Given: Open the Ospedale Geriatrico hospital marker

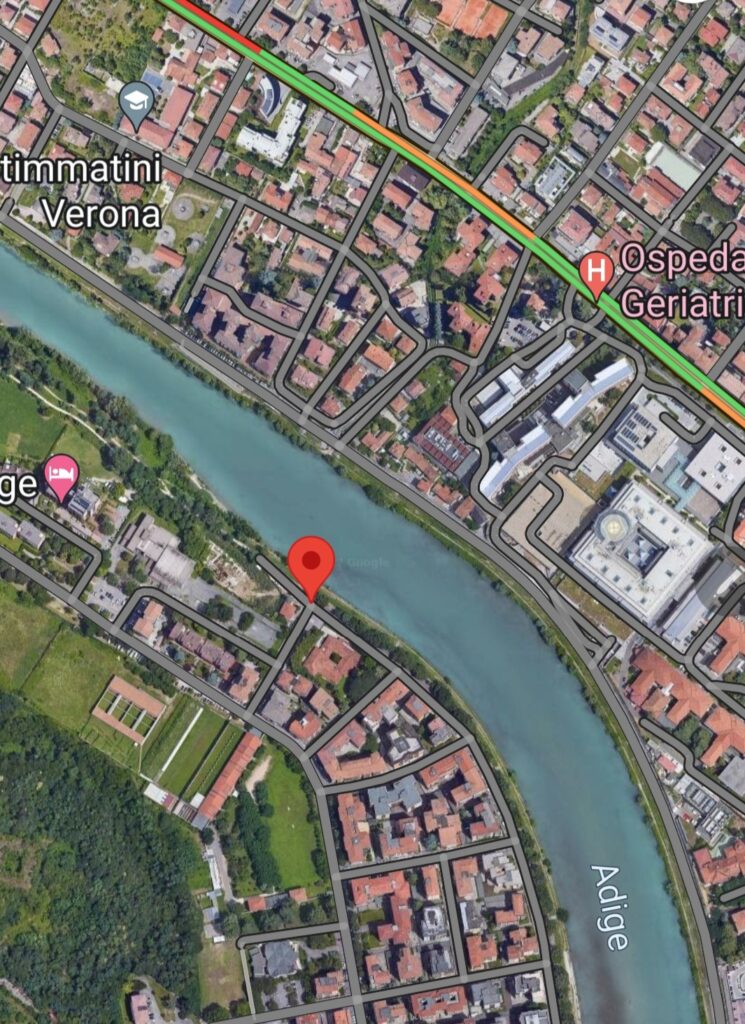Looking at the screenshot, I should [x=597, y=272].
